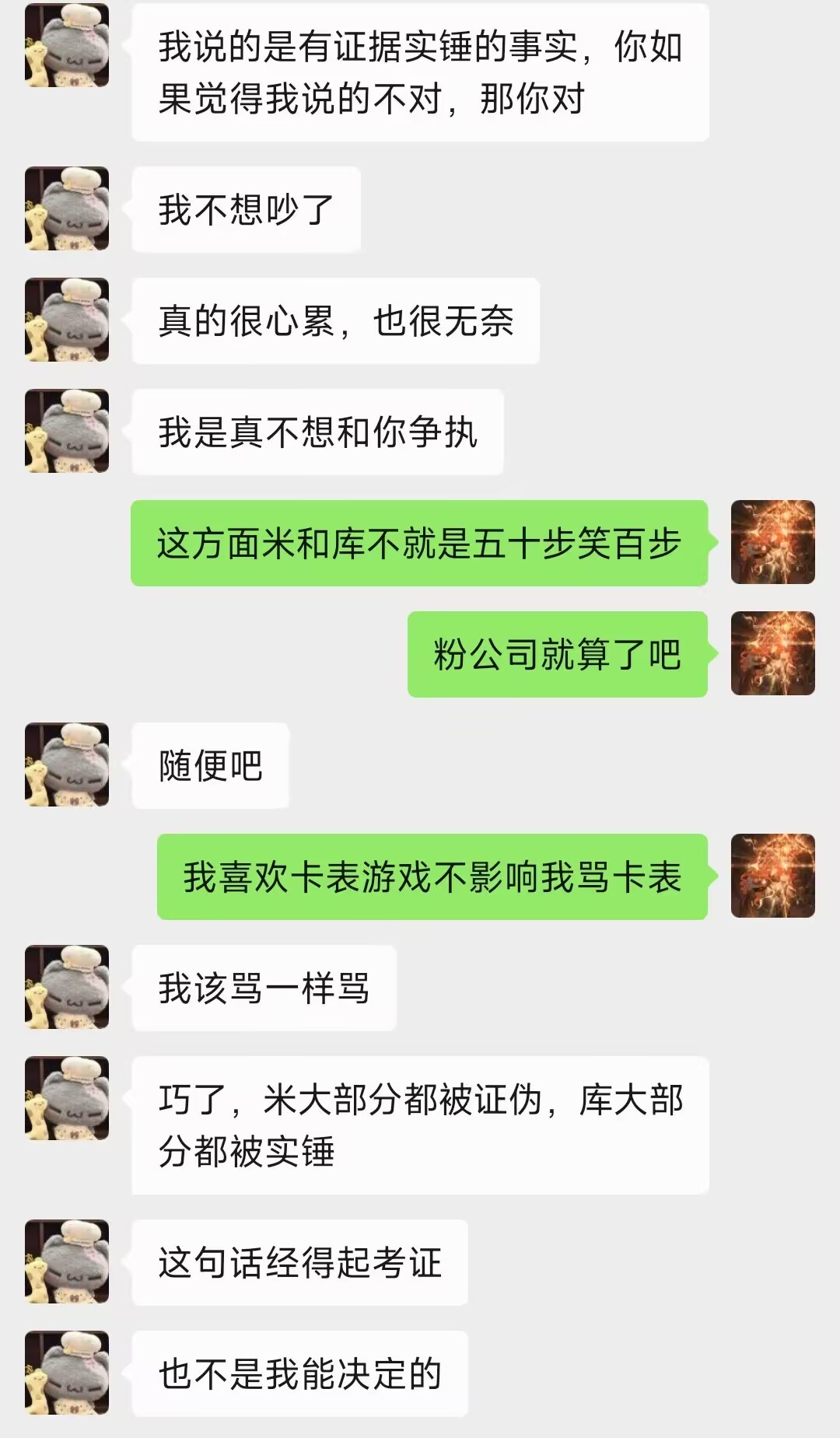Screen dimensions: 840x1438
Task: View own profile avatar beside "粉公司就算了吧"
Action: [x=773, y=653]
